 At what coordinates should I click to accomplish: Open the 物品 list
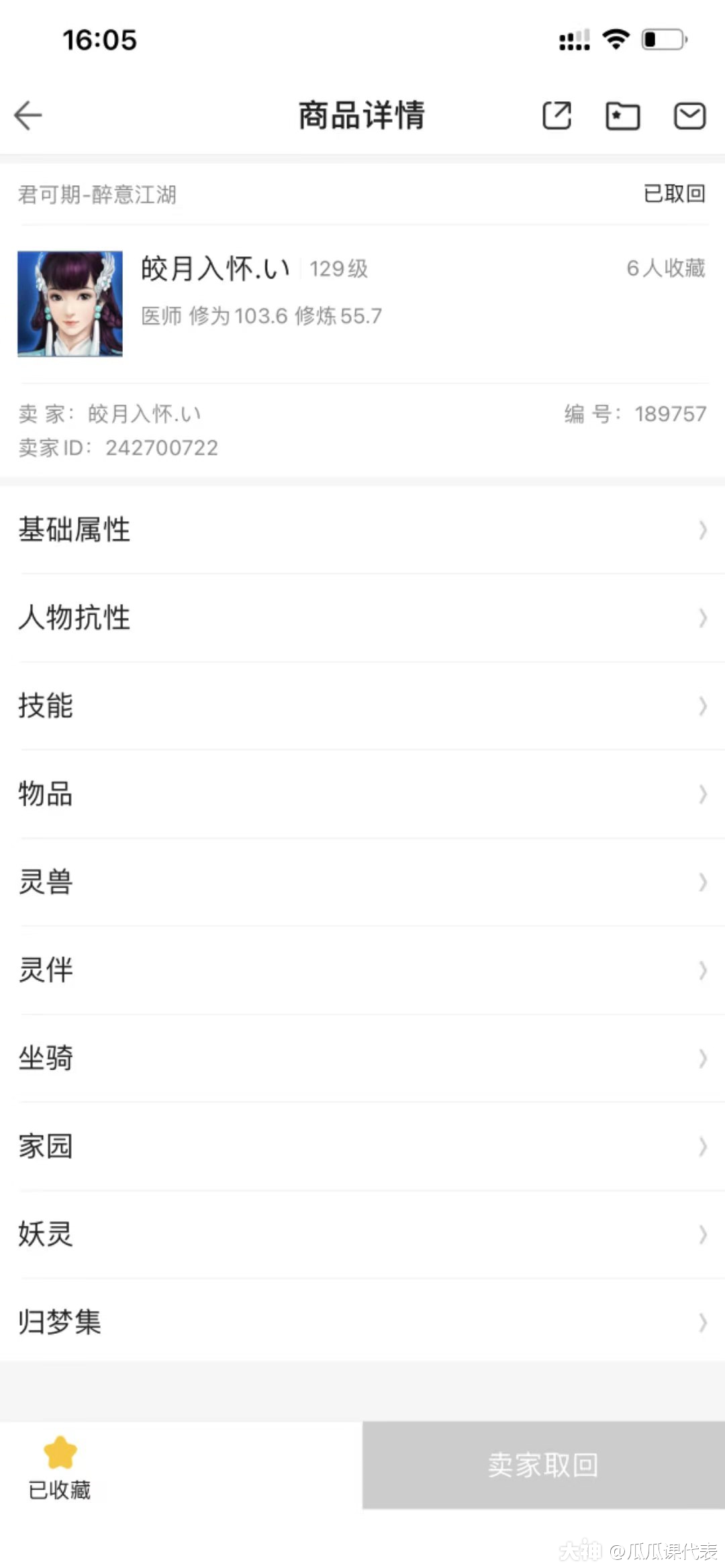pos(362,794)
